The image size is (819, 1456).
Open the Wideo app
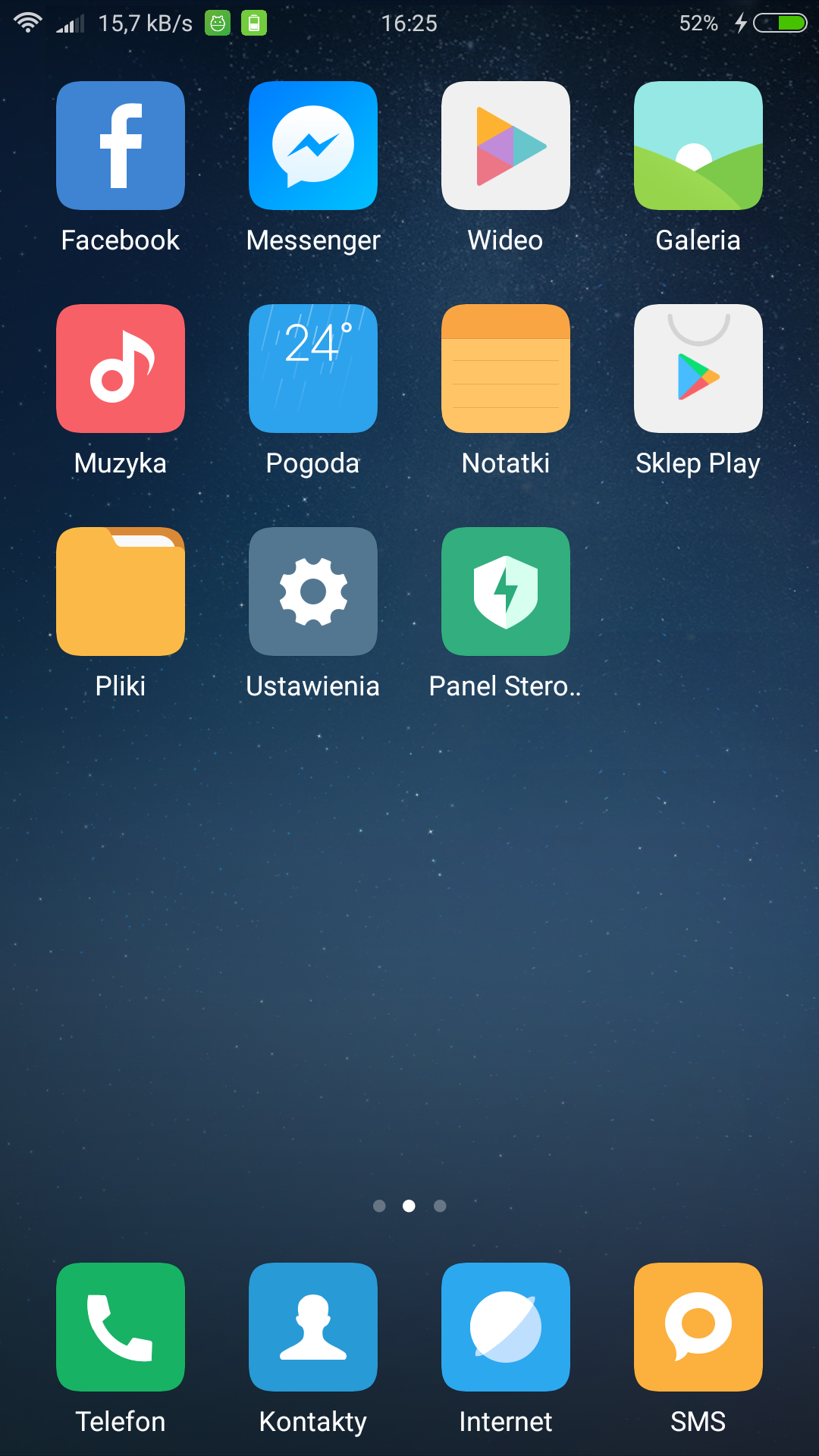coord(506,146)
